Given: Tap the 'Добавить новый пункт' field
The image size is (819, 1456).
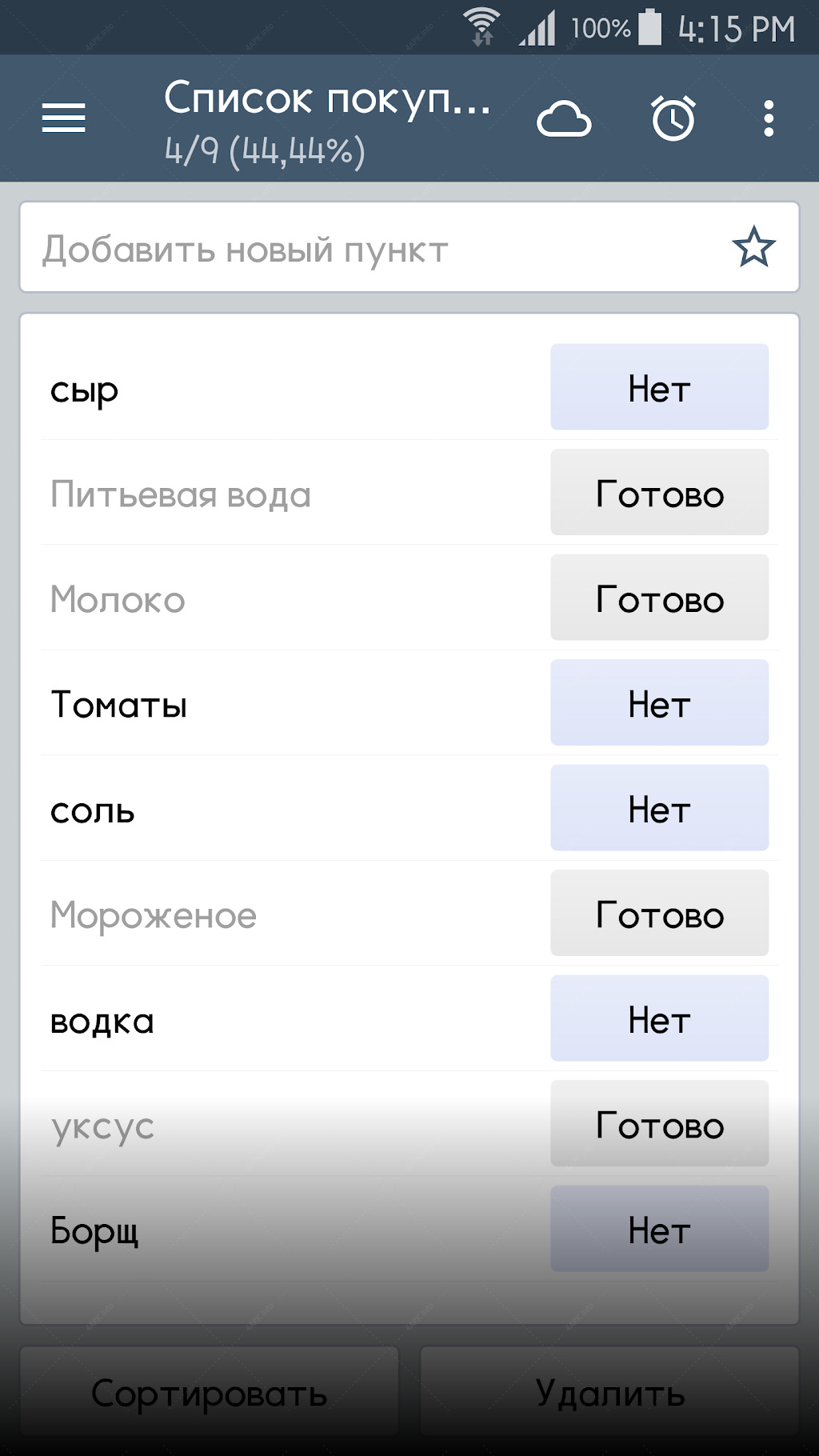Looking at the screenshot, I should (376, 247).
